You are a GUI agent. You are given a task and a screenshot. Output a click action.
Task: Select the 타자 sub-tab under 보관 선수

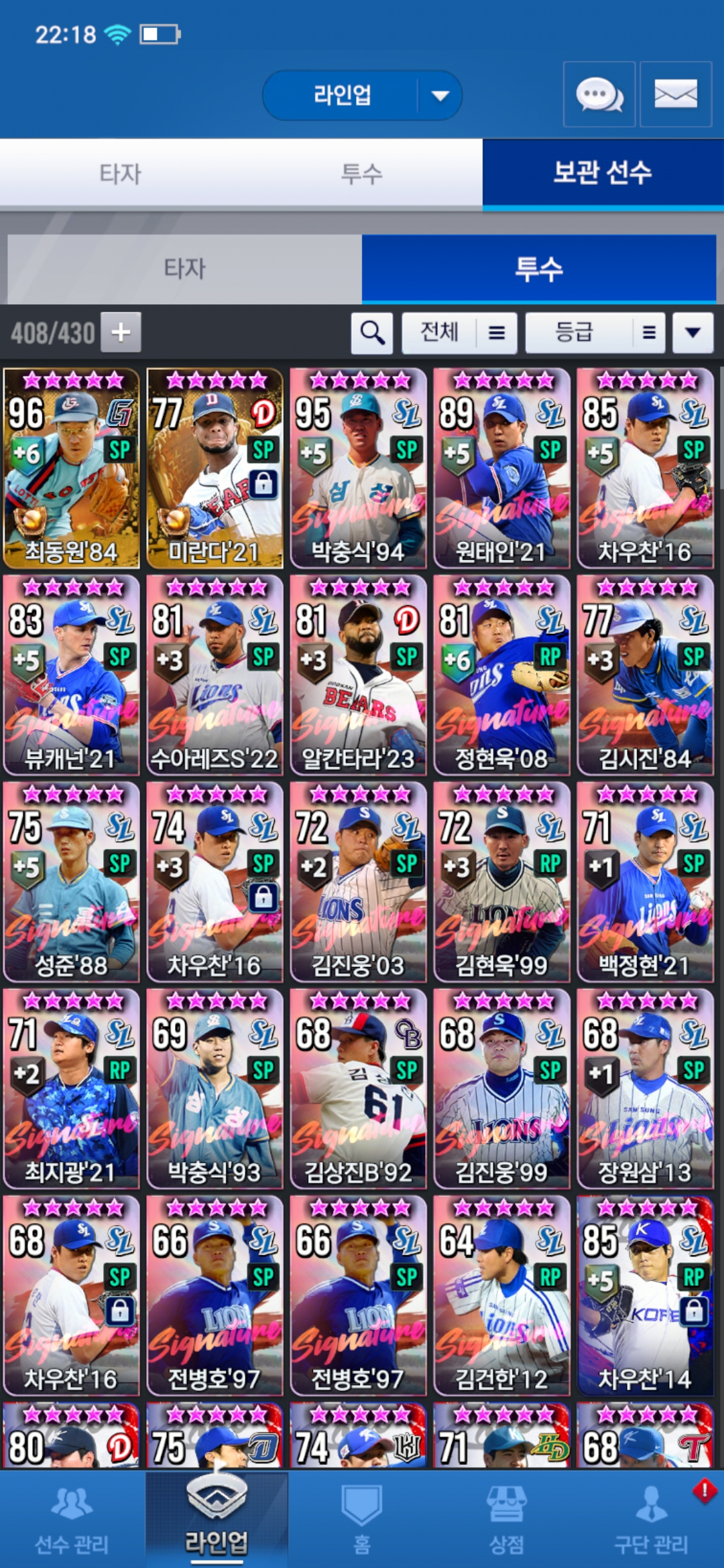(184, 269)
